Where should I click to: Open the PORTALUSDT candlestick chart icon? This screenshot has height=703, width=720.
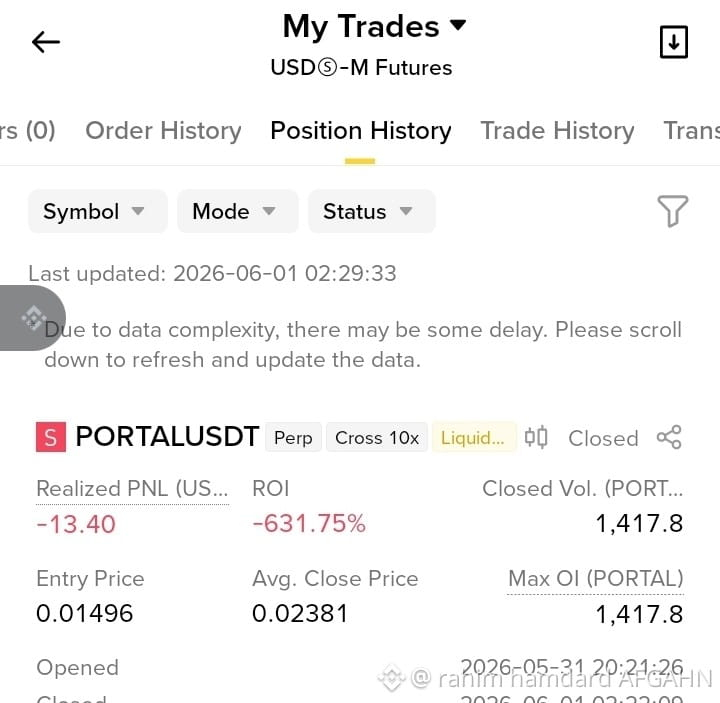(x=536, y=437)
